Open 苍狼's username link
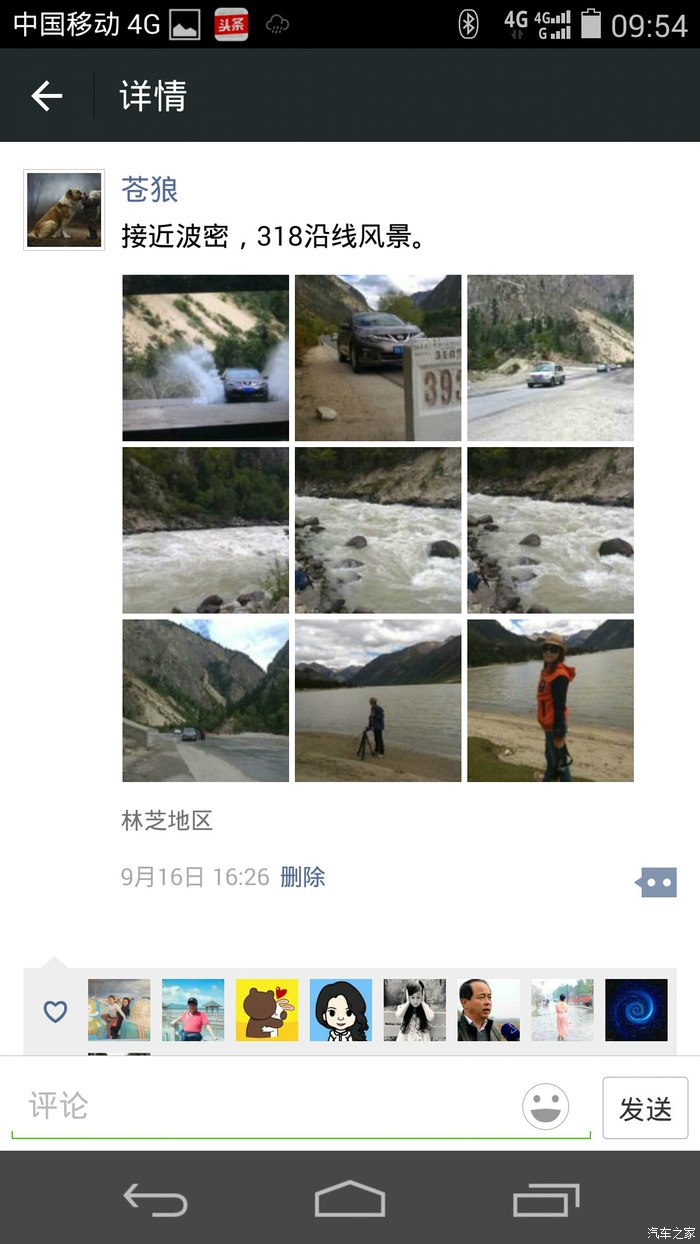 (150, 189)
